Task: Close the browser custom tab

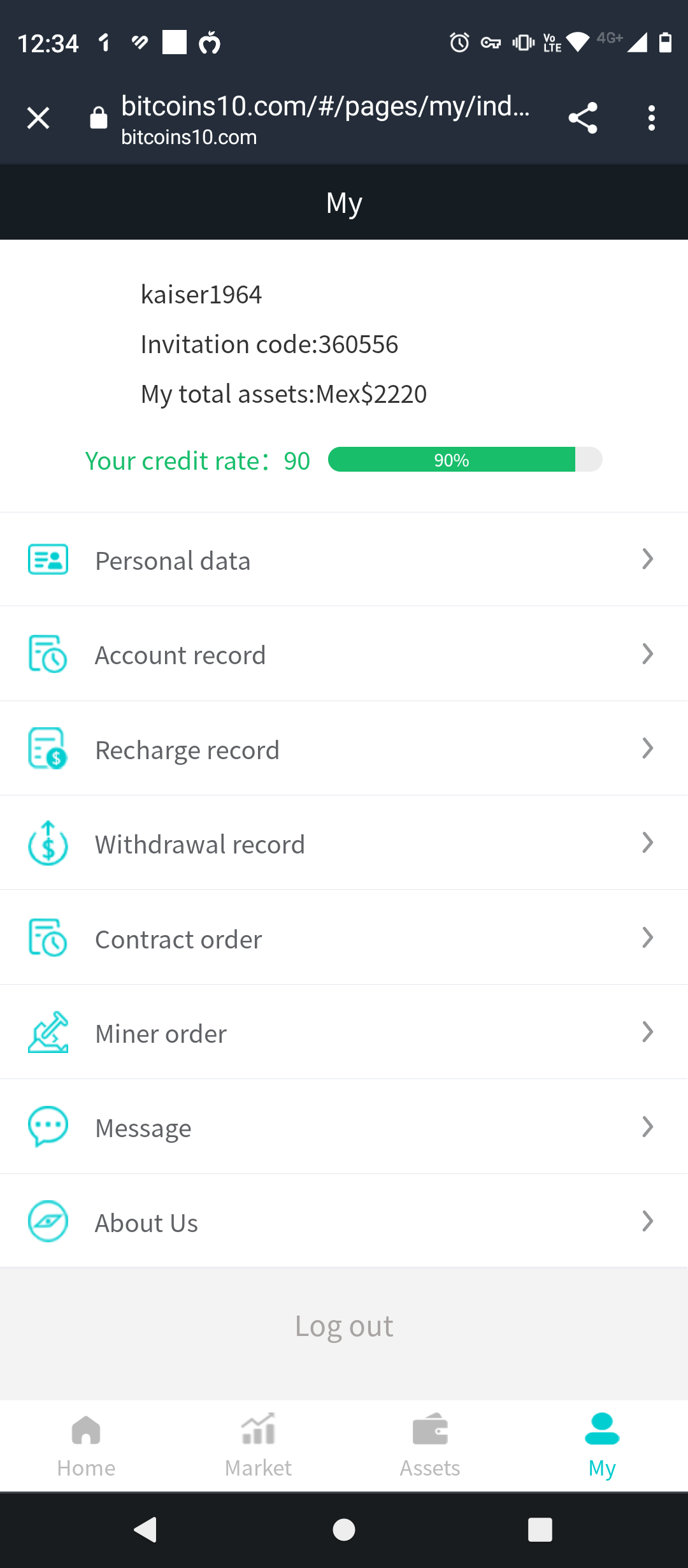Action: tap(38, 118)
